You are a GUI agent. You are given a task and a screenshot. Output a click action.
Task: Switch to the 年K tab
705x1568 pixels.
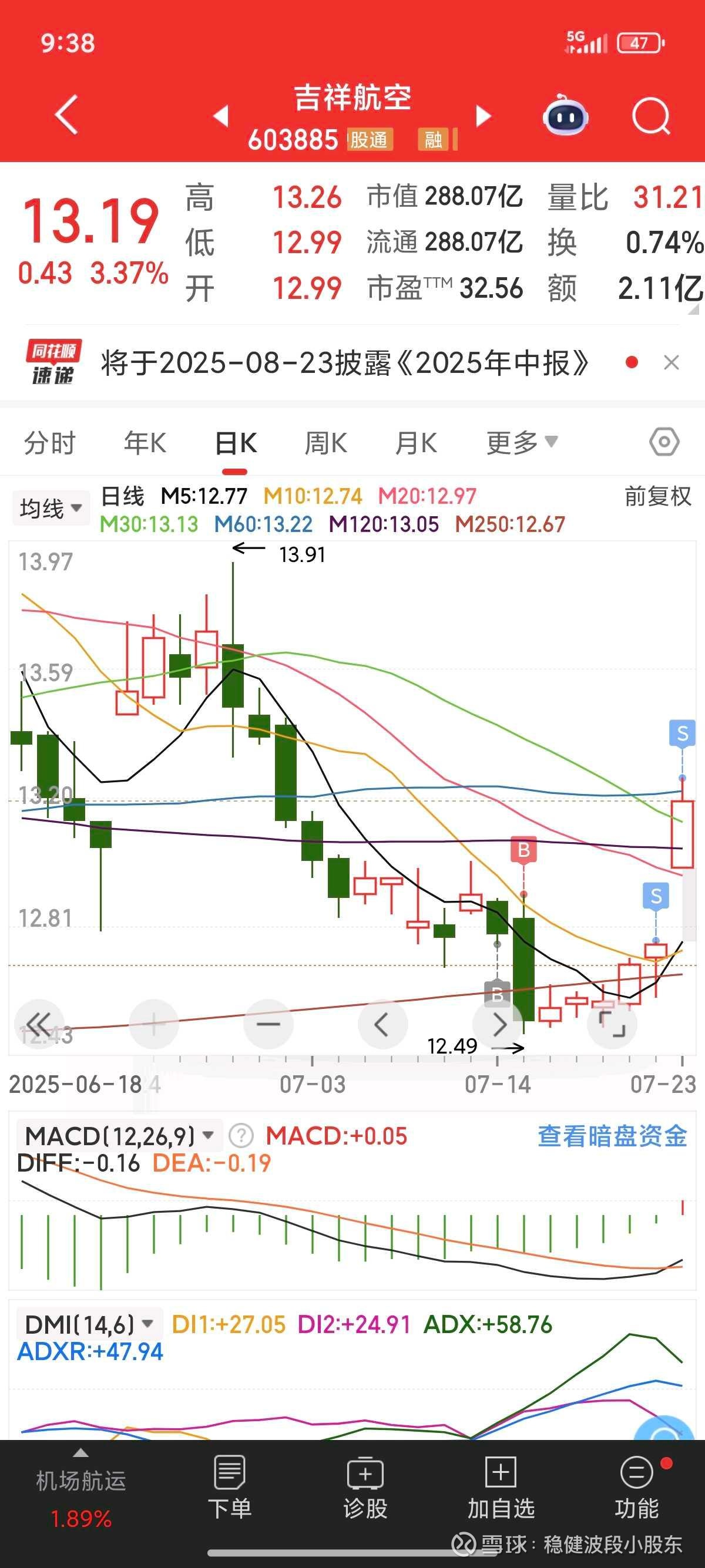pyautogui.click(x=145, y=443)
